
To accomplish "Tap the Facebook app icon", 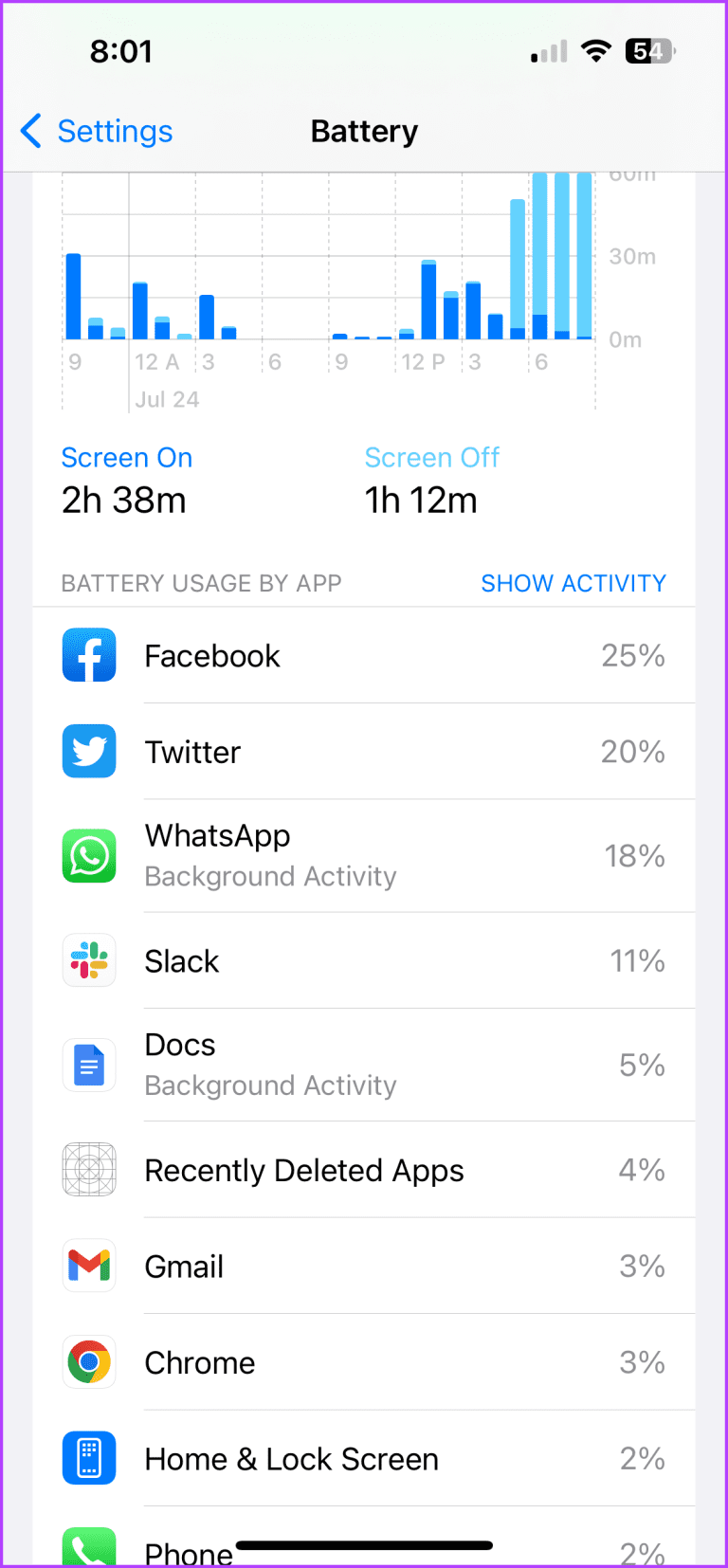I will point(88,655).
